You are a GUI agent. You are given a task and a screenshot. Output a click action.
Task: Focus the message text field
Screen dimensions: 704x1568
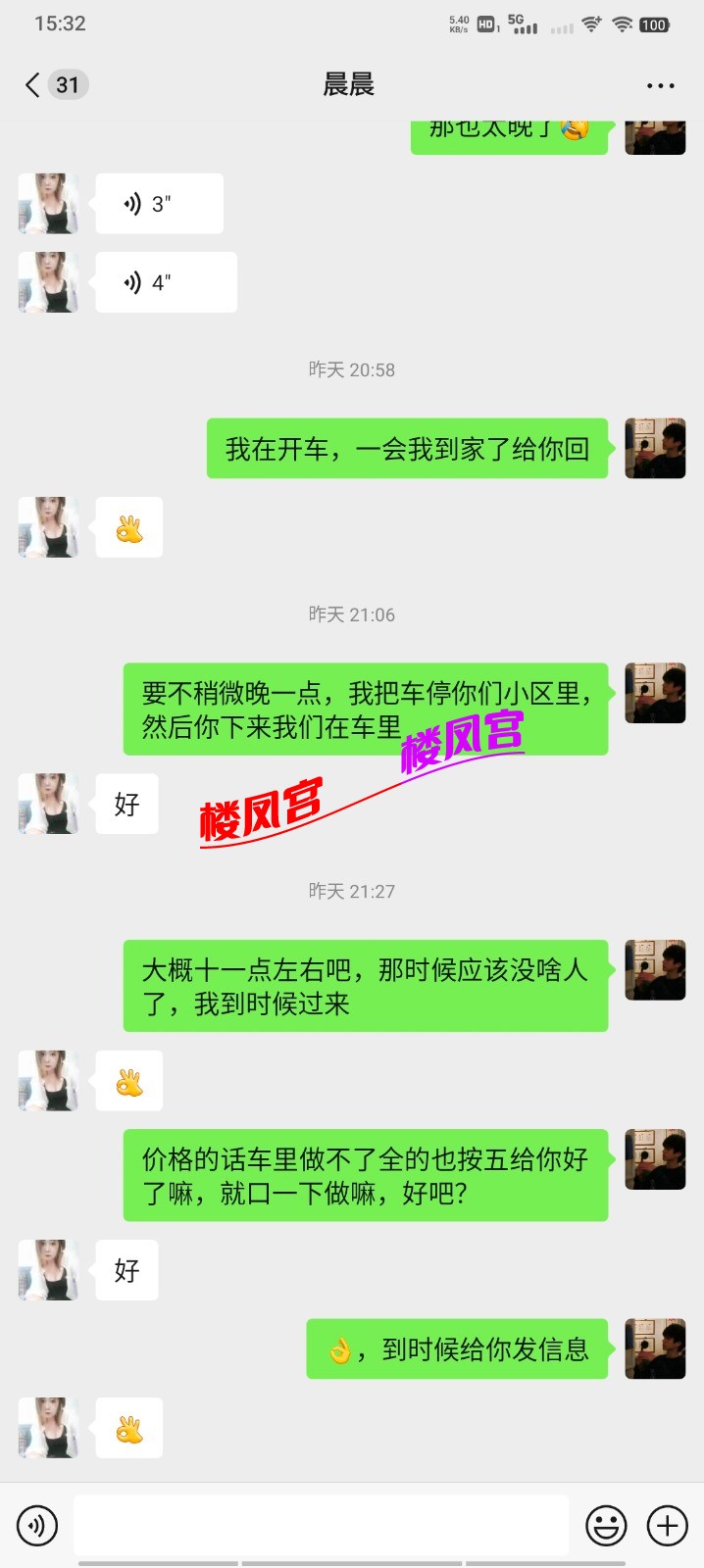coord(321,1526)
